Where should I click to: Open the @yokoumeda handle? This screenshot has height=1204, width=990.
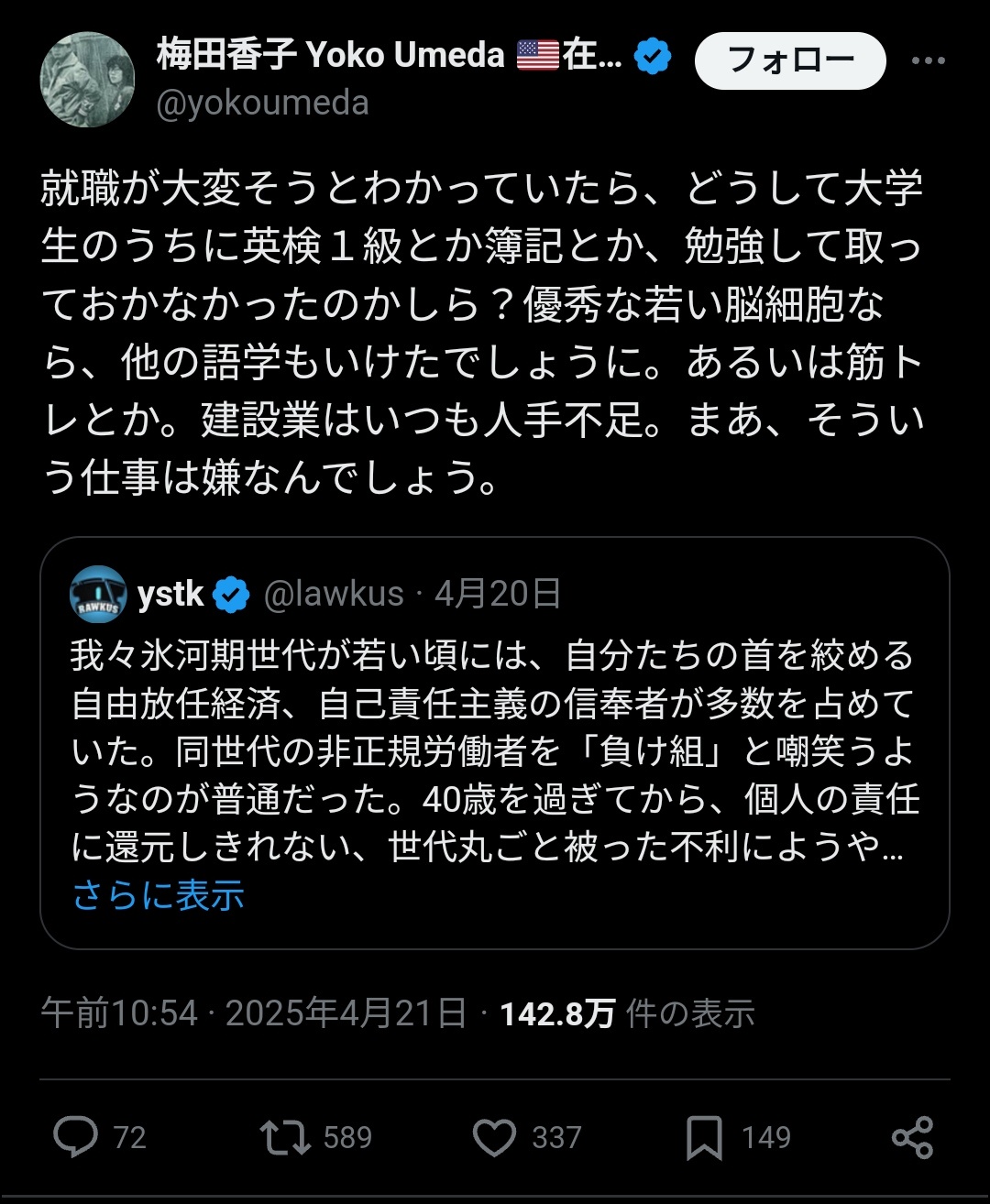pyautogui.click(x=262, y=104)
